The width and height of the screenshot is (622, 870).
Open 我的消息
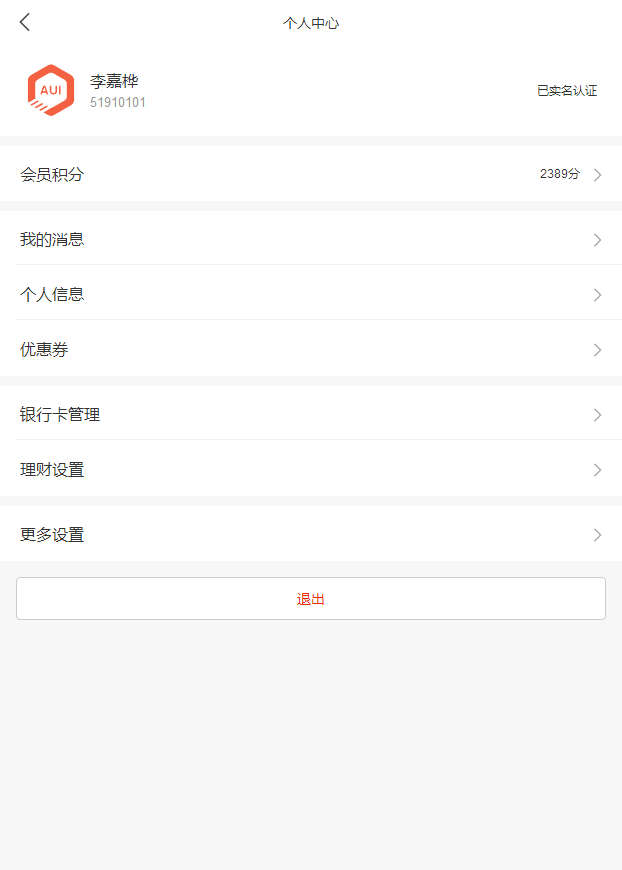[x=311, y=239]
